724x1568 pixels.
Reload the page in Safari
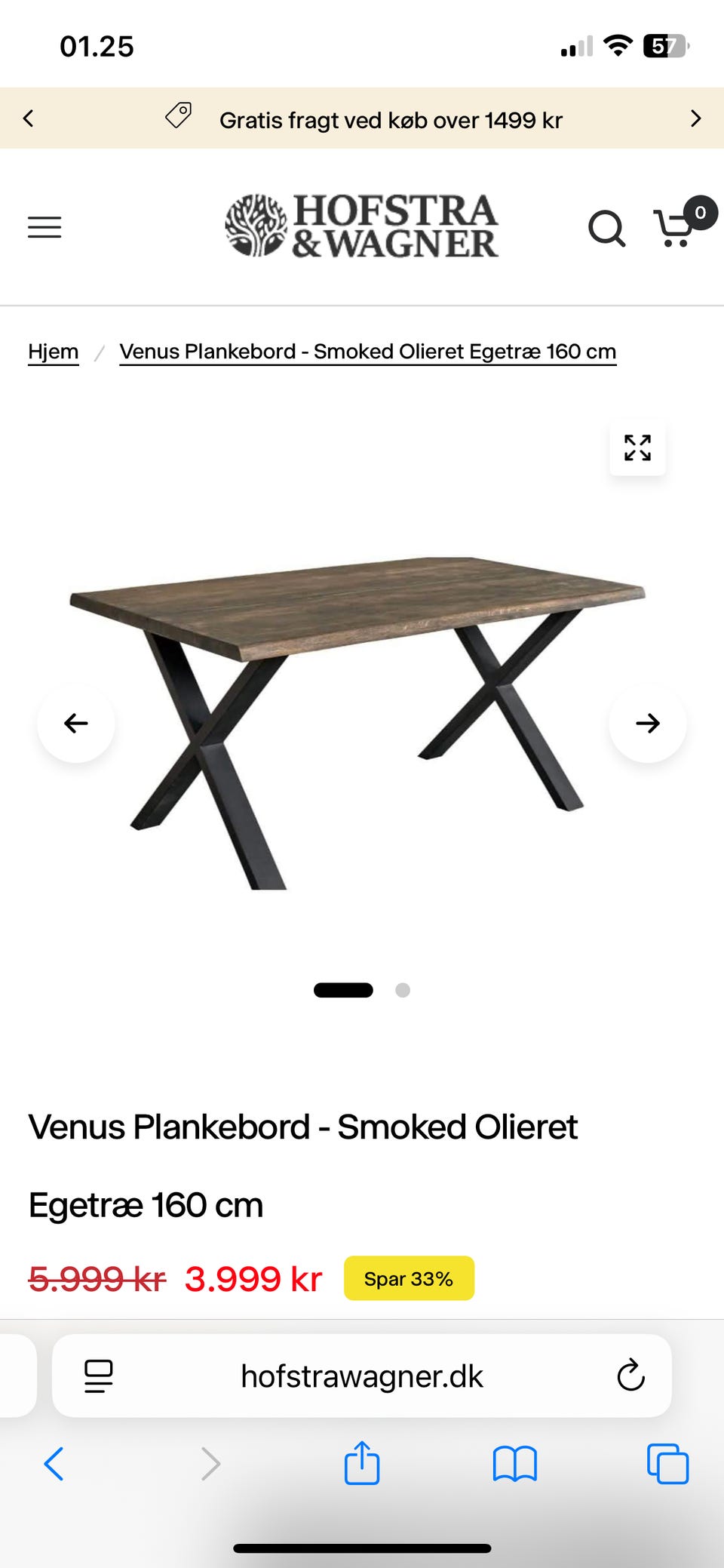[x=630, y=1376]
